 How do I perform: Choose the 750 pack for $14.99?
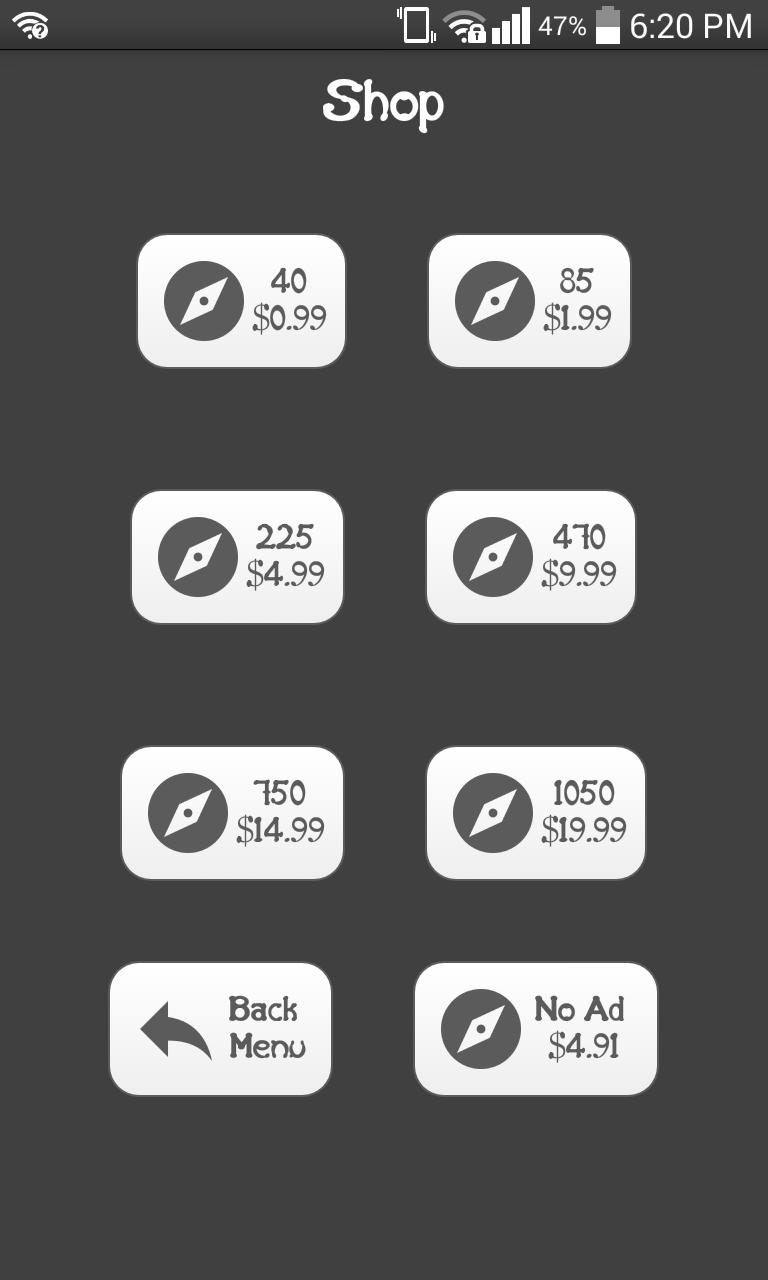(232, 813)
